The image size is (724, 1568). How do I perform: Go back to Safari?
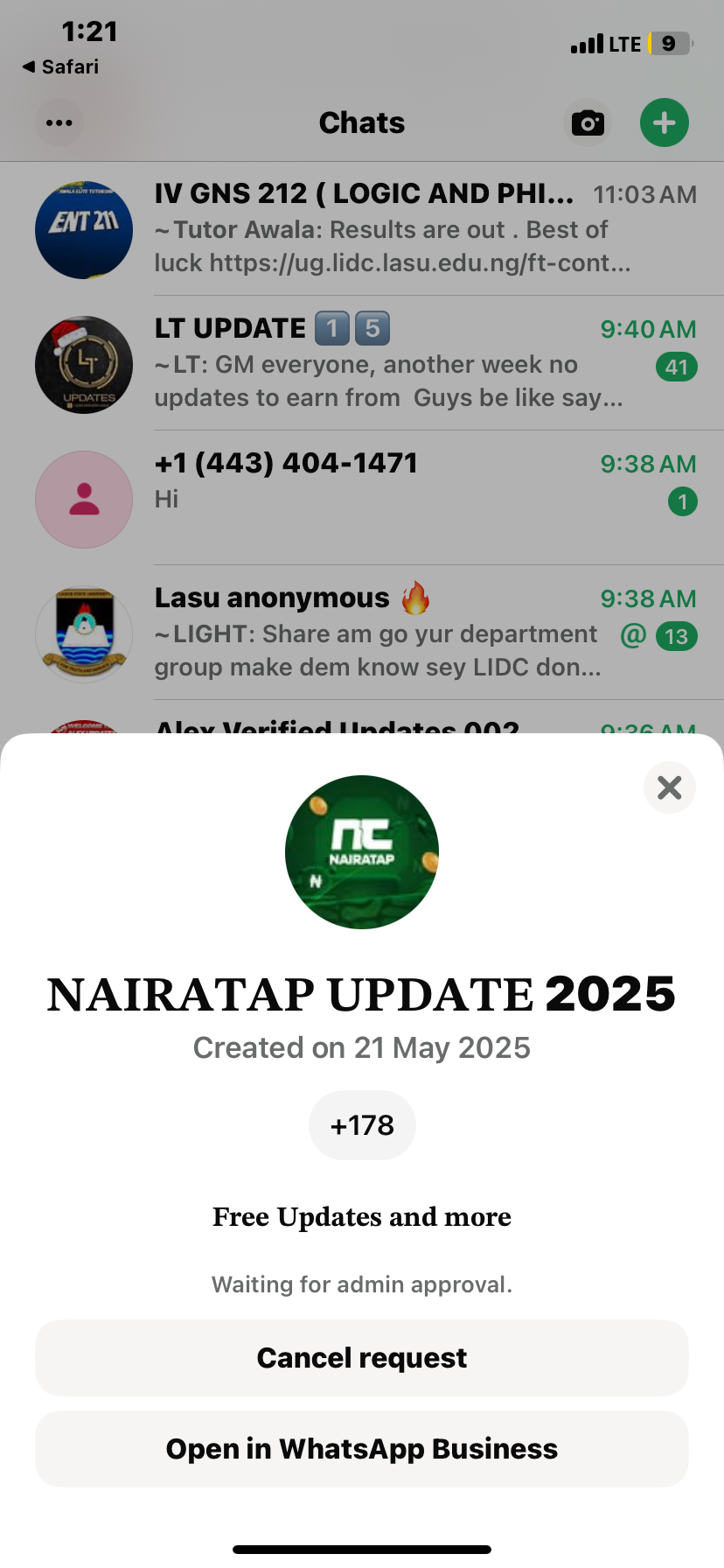61,67
